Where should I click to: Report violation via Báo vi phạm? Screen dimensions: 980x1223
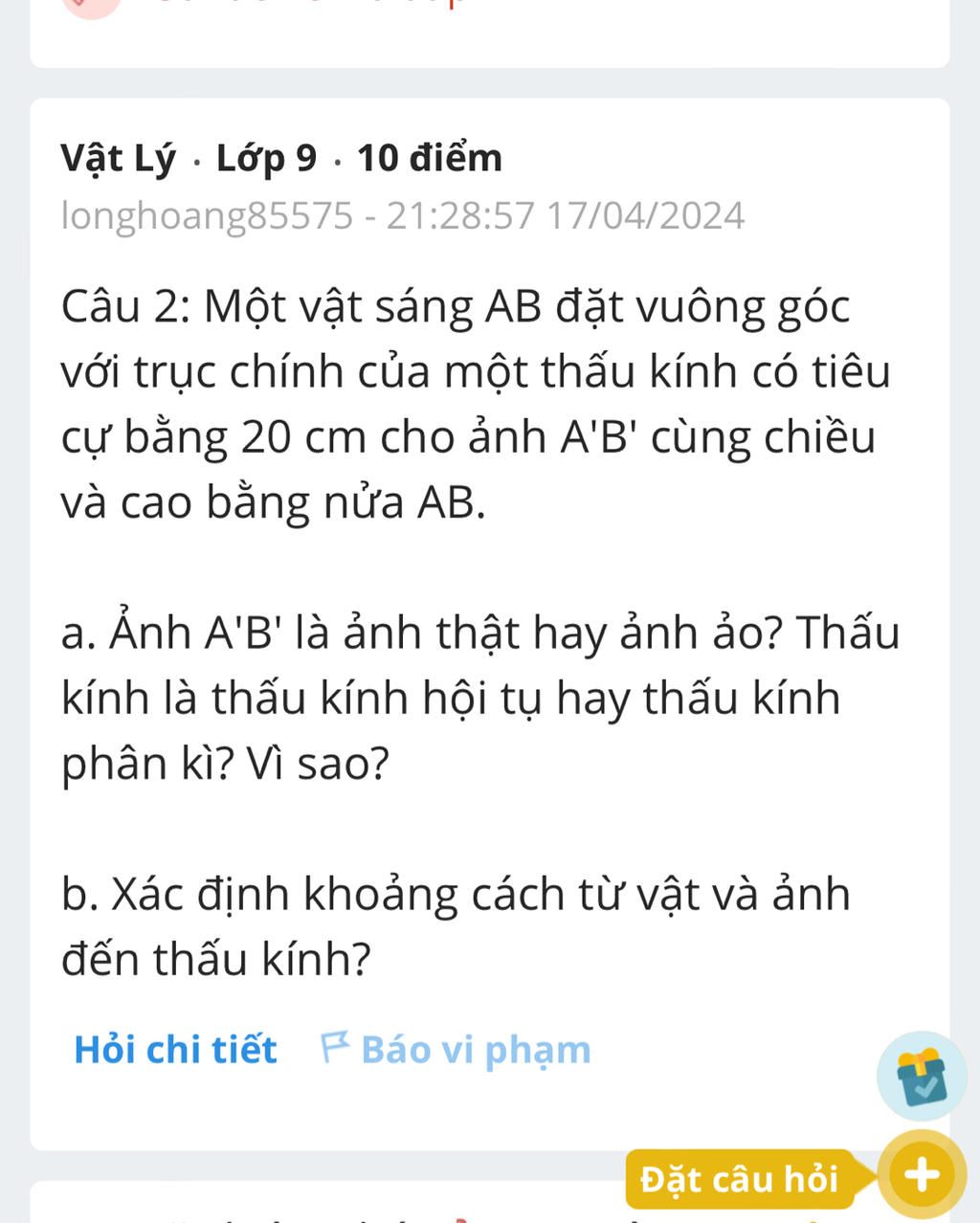click(x=457, y=1050)
